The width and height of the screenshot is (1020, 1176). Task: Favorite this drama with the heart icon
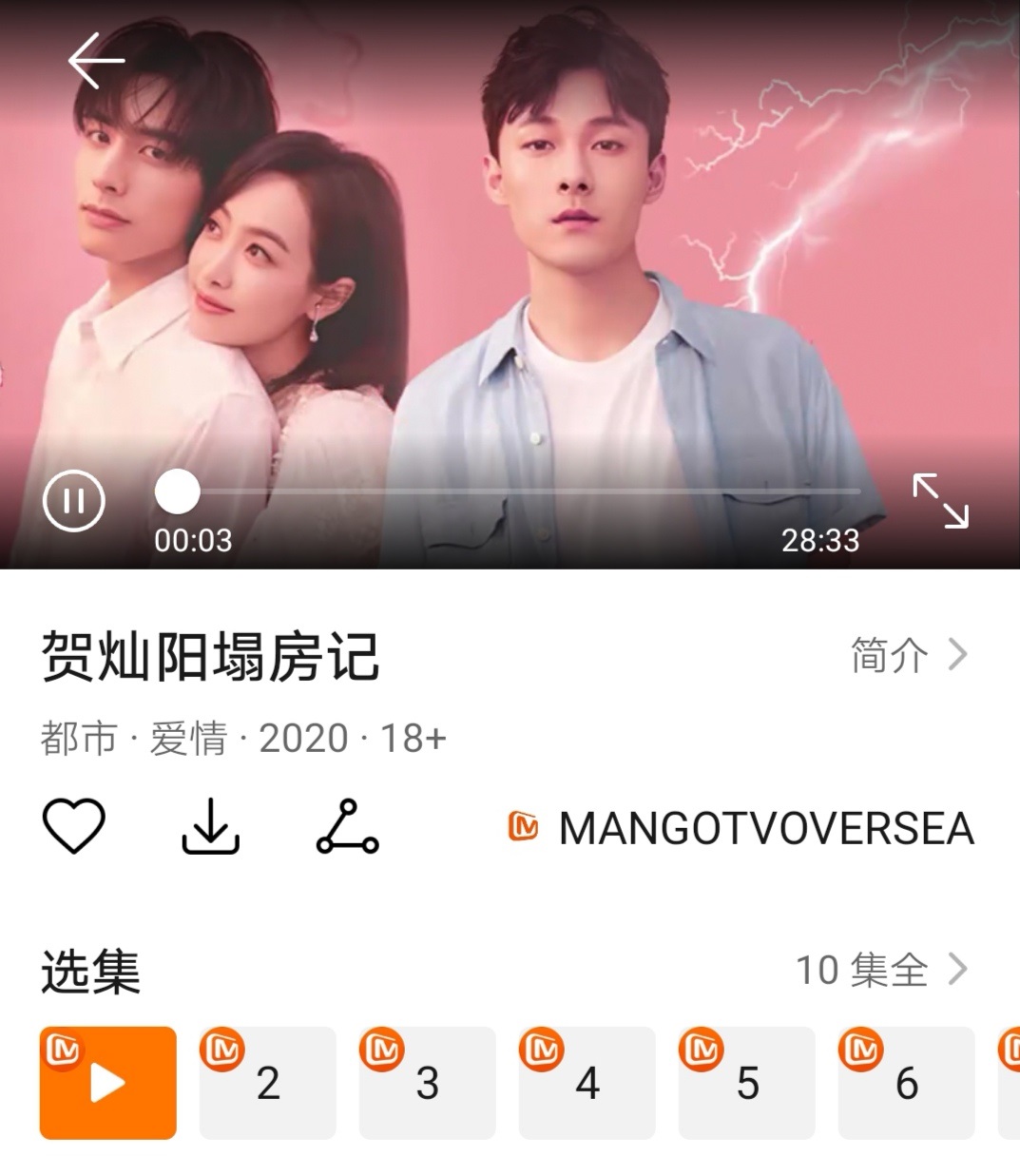(x=74, y=826)
